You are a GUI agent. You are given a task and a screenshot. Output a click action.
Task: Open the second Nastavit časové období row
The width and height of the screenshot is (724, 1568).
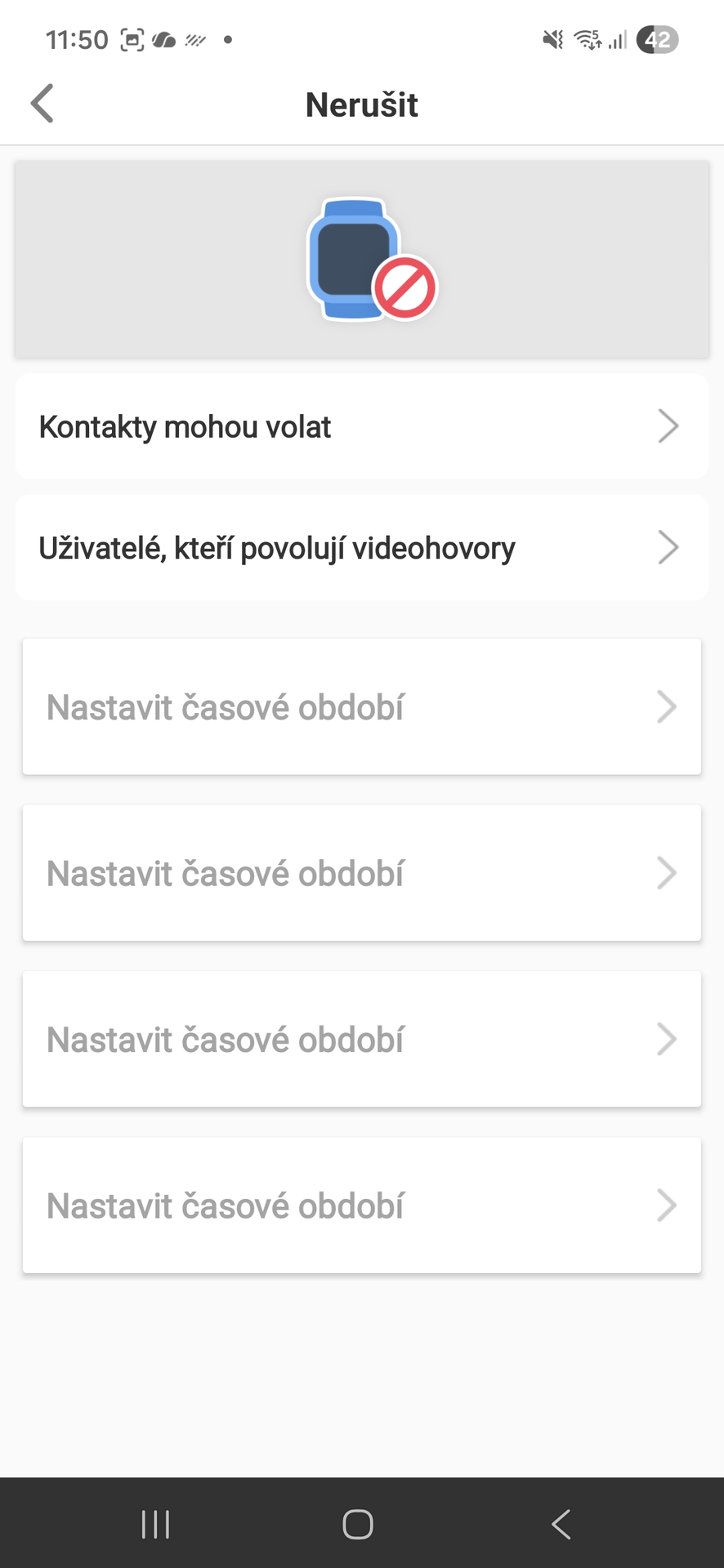(x=361, y=873)
